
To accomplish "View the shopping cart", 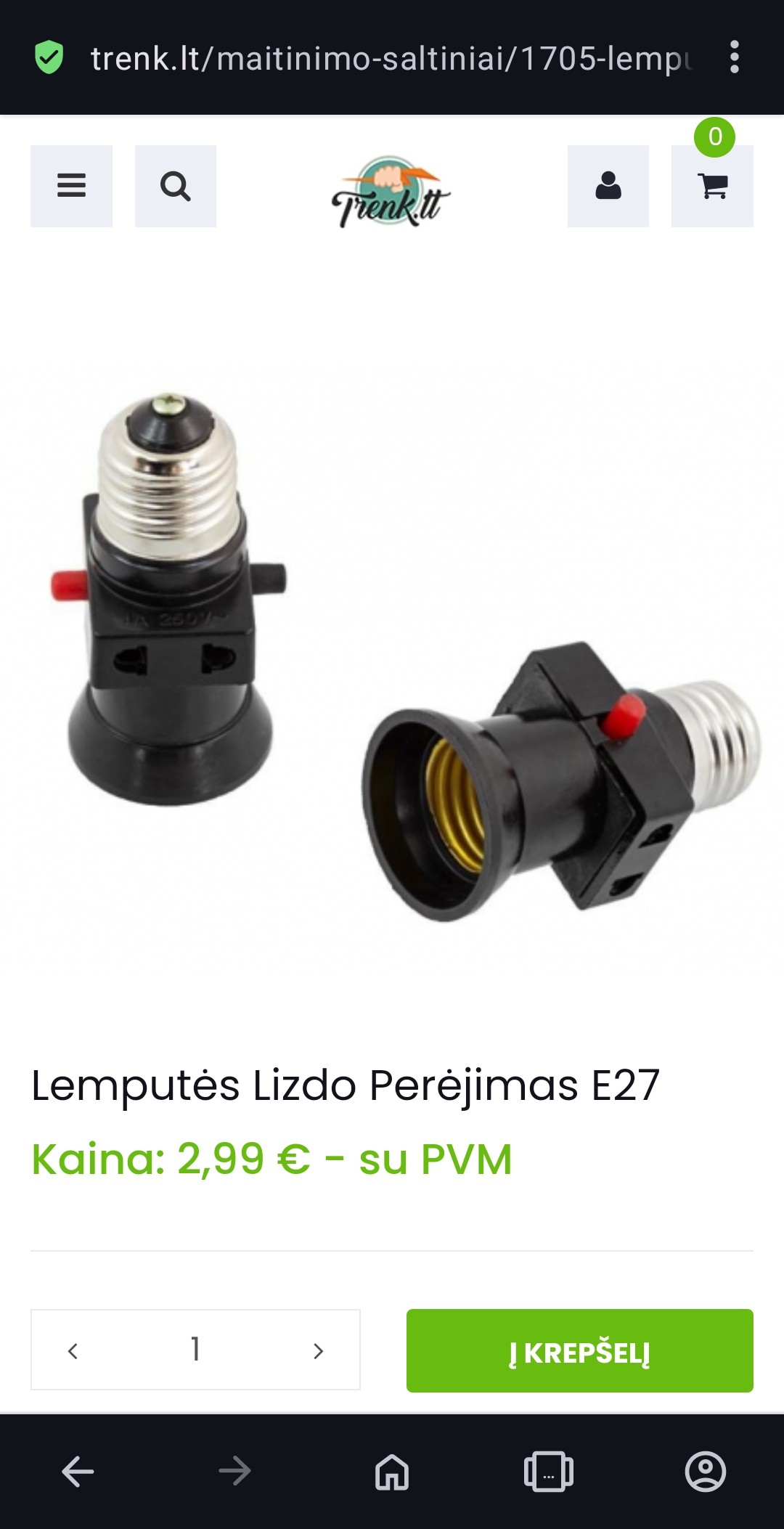I will coord(712,186).
